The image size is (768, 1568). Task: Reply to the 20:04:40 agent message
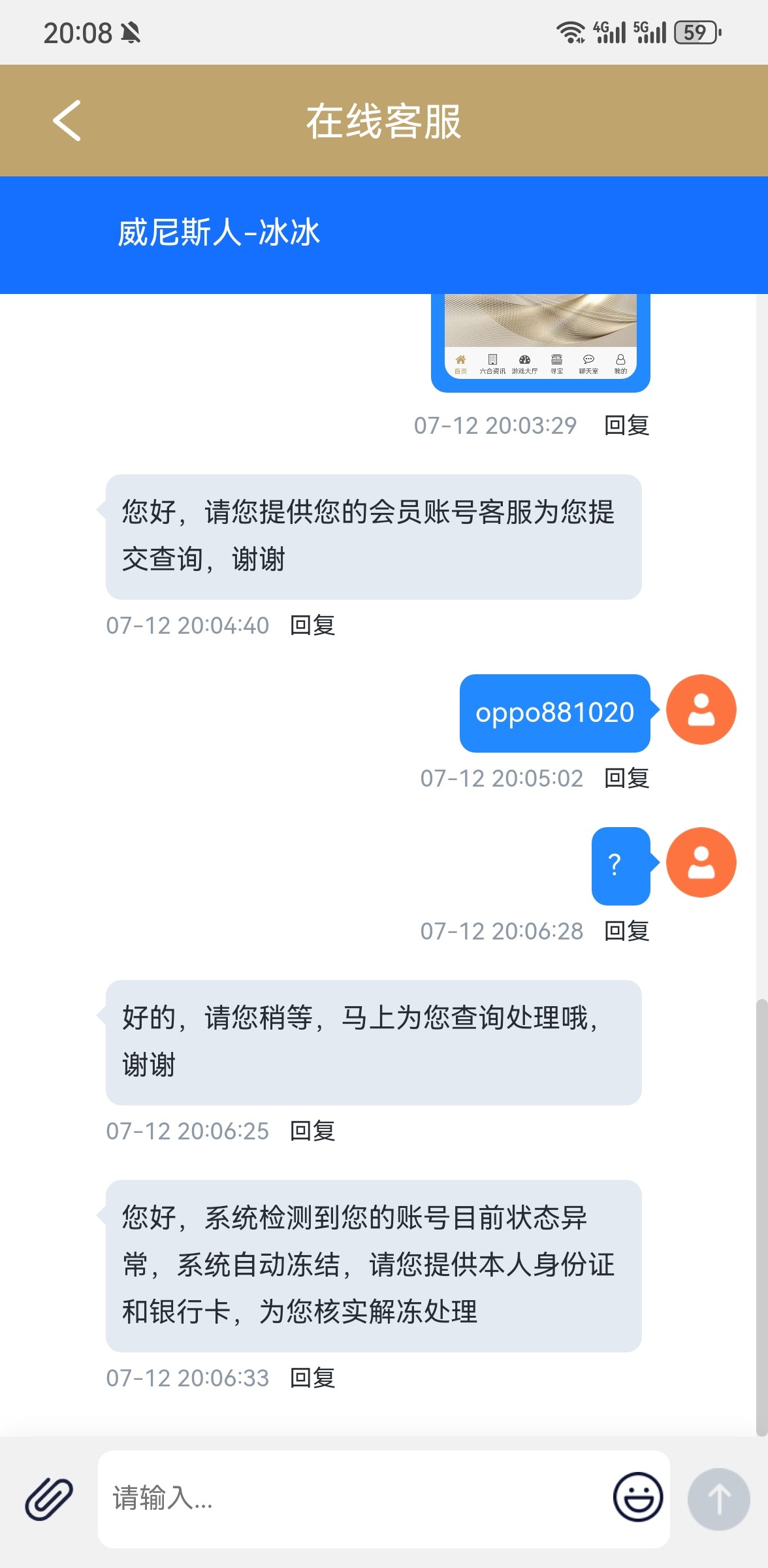point(312,625)
